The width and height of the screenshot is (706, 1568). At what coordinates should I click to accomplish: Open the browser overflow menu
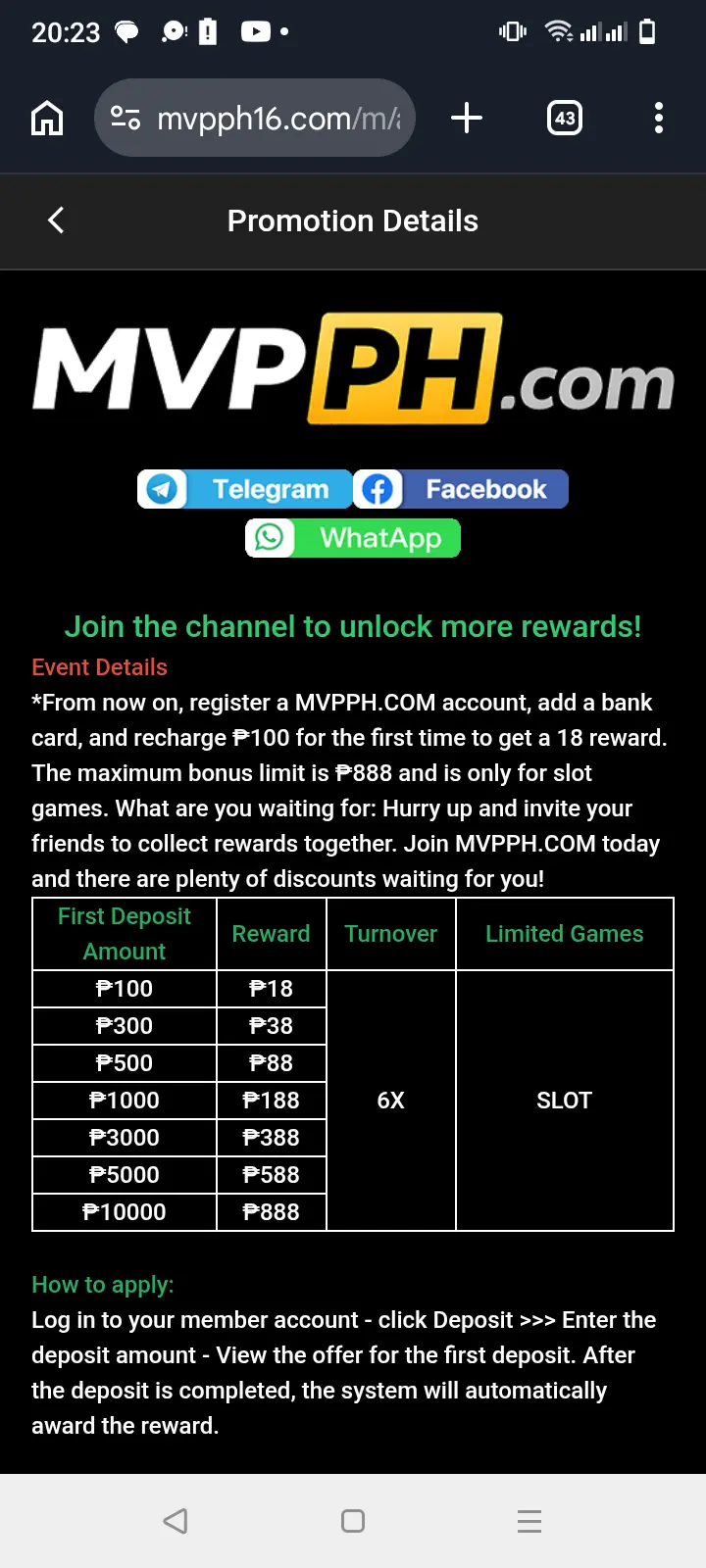(659, 119)
